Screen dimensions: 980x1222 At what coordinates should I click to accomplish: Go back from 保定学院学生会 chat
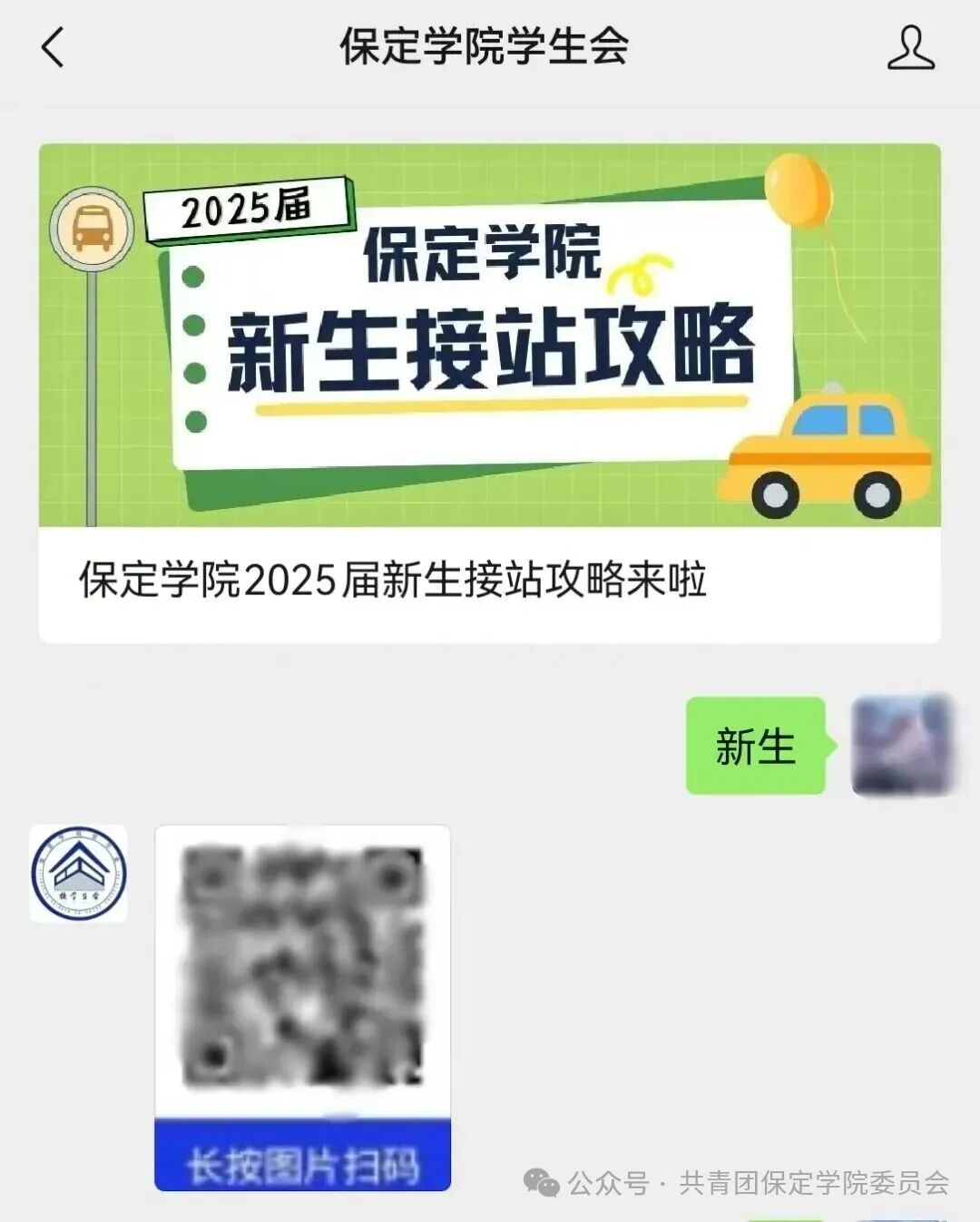[x=53, y=47]
